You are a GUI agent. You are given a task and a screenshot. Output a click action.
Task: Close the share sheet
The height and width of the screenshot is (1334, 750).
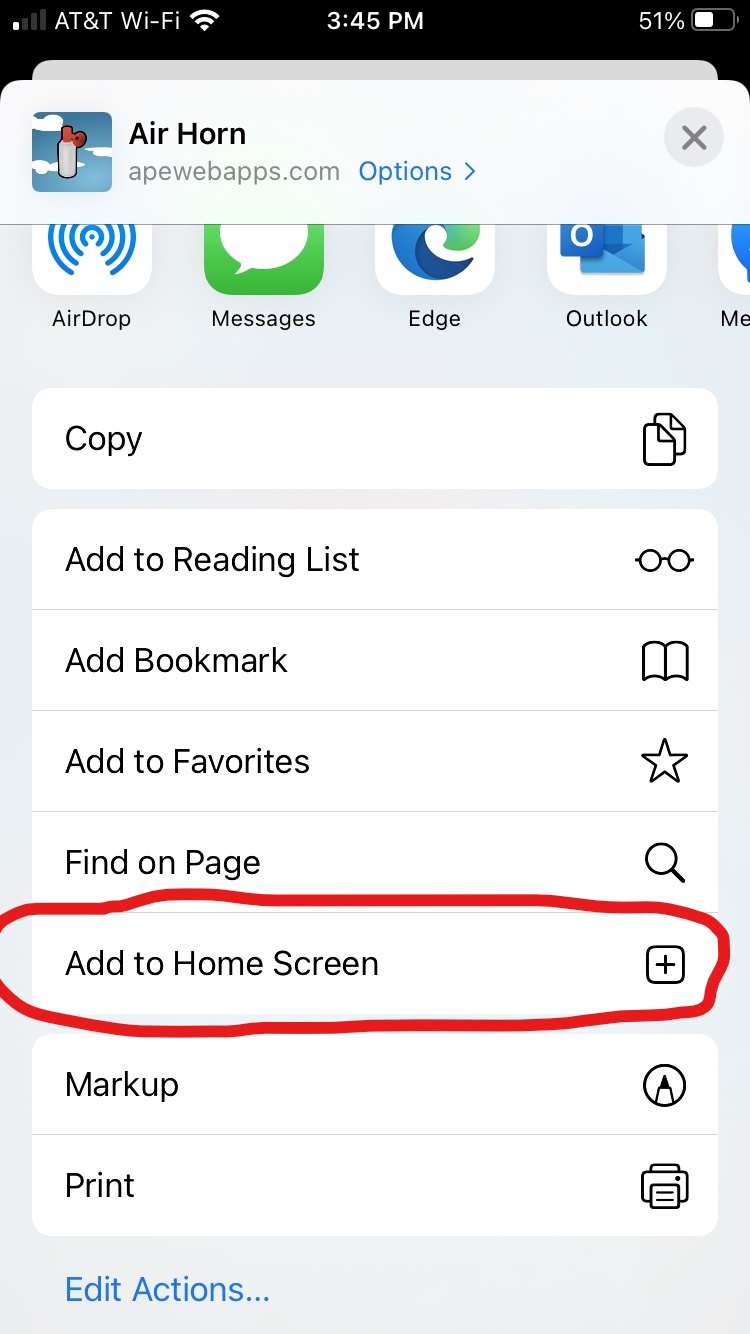click(x=694, y=138)
